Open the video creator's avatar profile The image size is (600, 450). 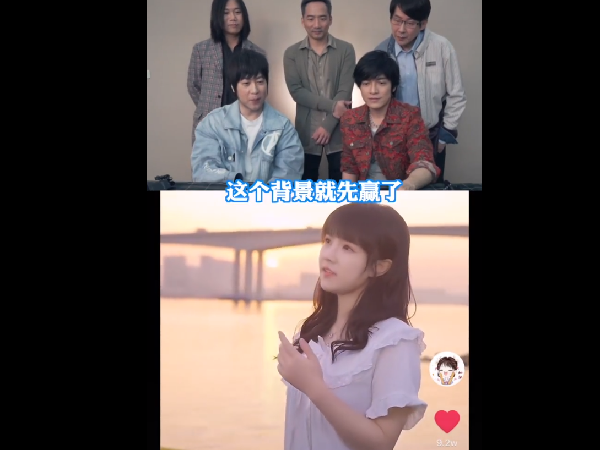click(x=446, y=369)
